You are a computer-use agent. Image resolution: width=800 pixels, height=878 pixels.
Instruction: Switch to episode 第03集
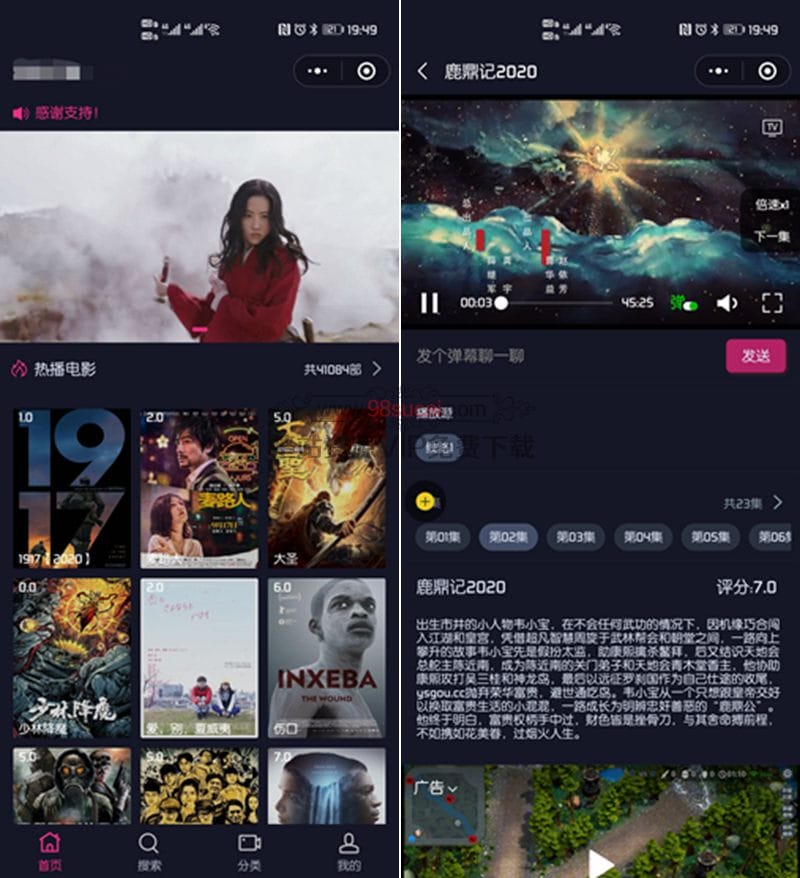[x=574, y=537]
